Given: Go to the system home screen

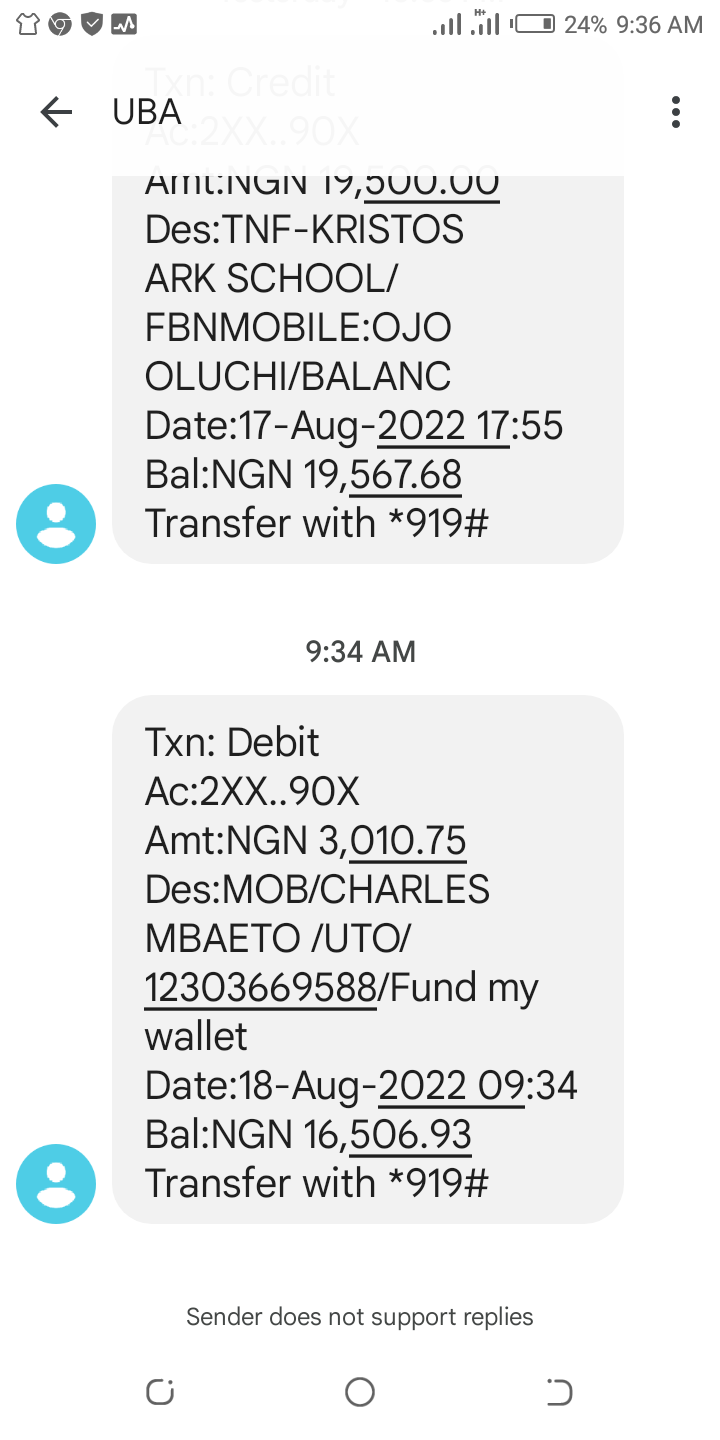Looking at the screenshot, I should [x=360, y=1391].
